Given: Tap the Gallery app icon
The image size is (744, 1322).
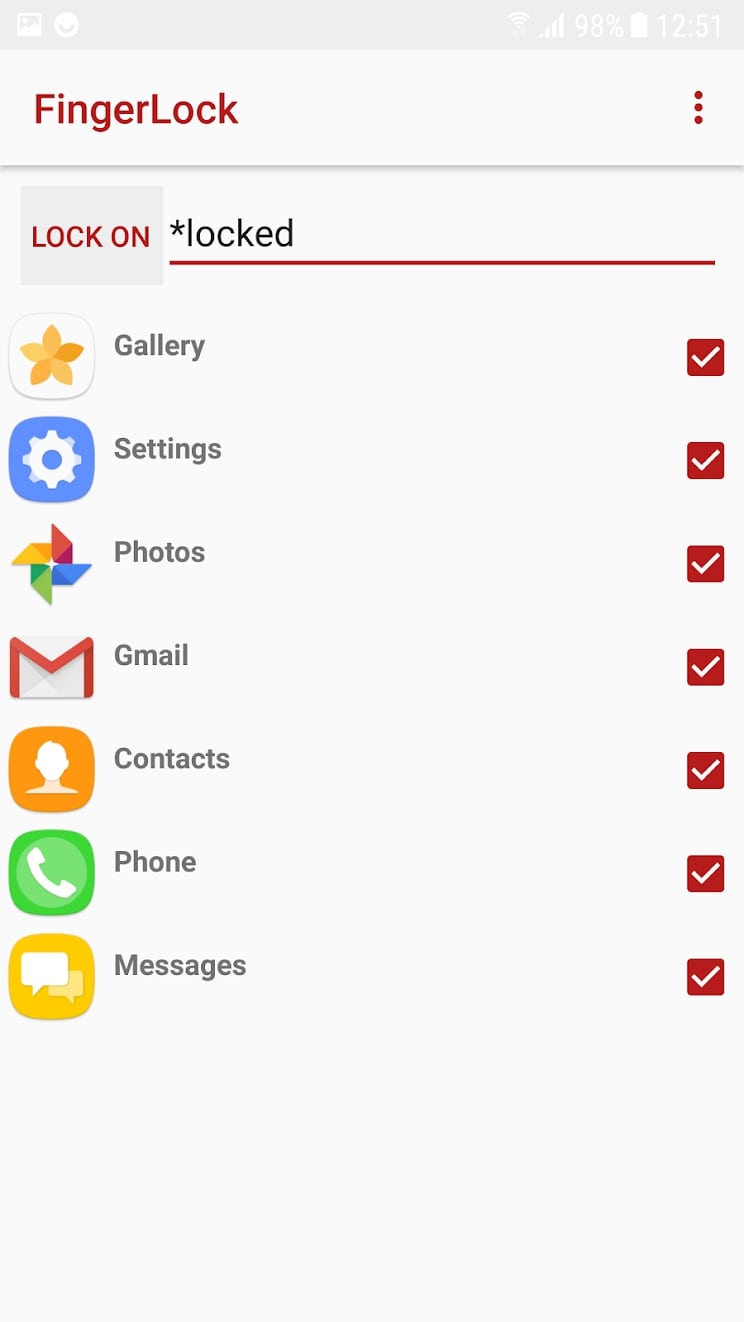Looking at the screenshot, I should (51, 357).
